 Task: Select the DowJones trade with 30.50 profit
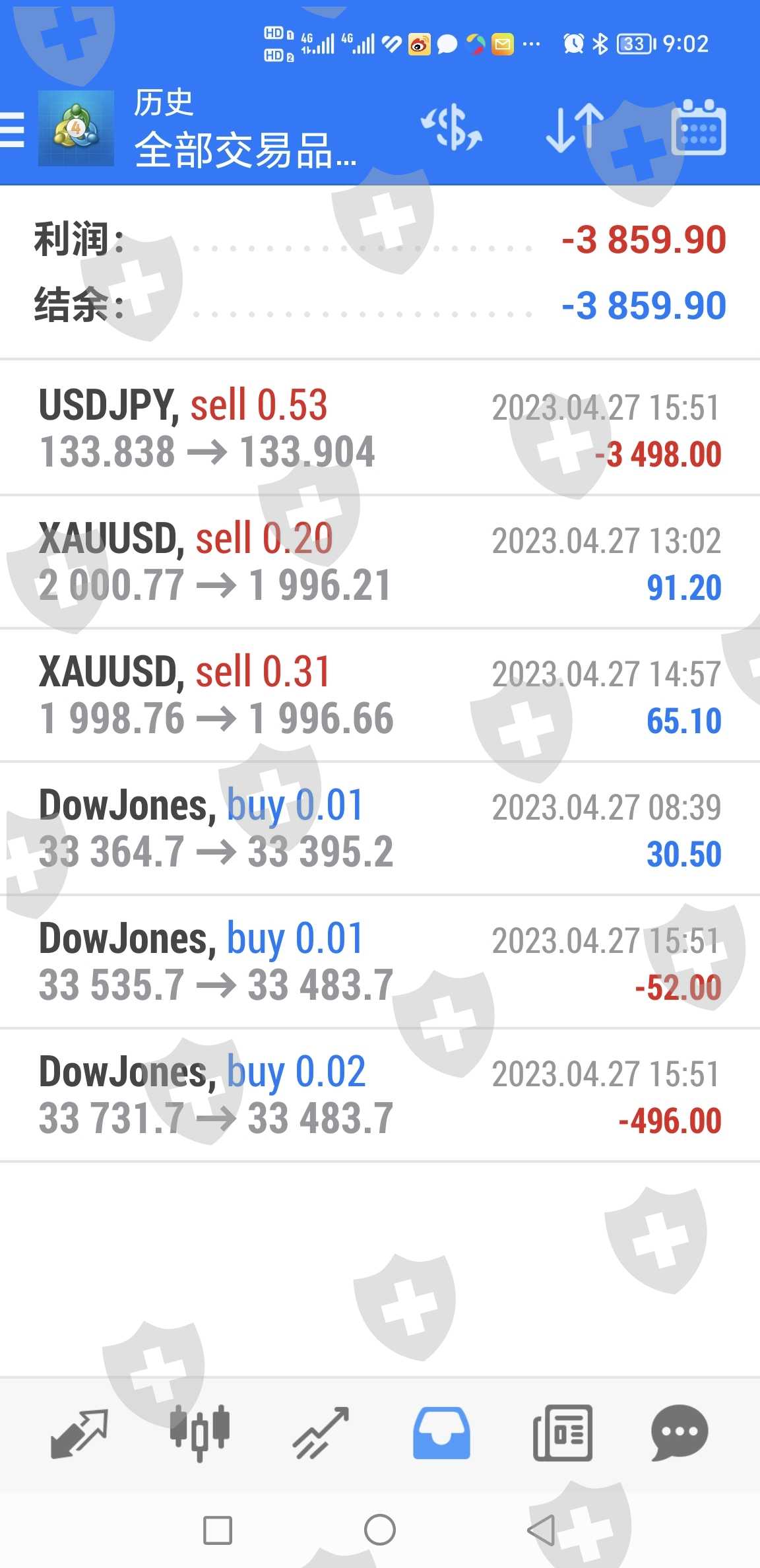(380, 829)
